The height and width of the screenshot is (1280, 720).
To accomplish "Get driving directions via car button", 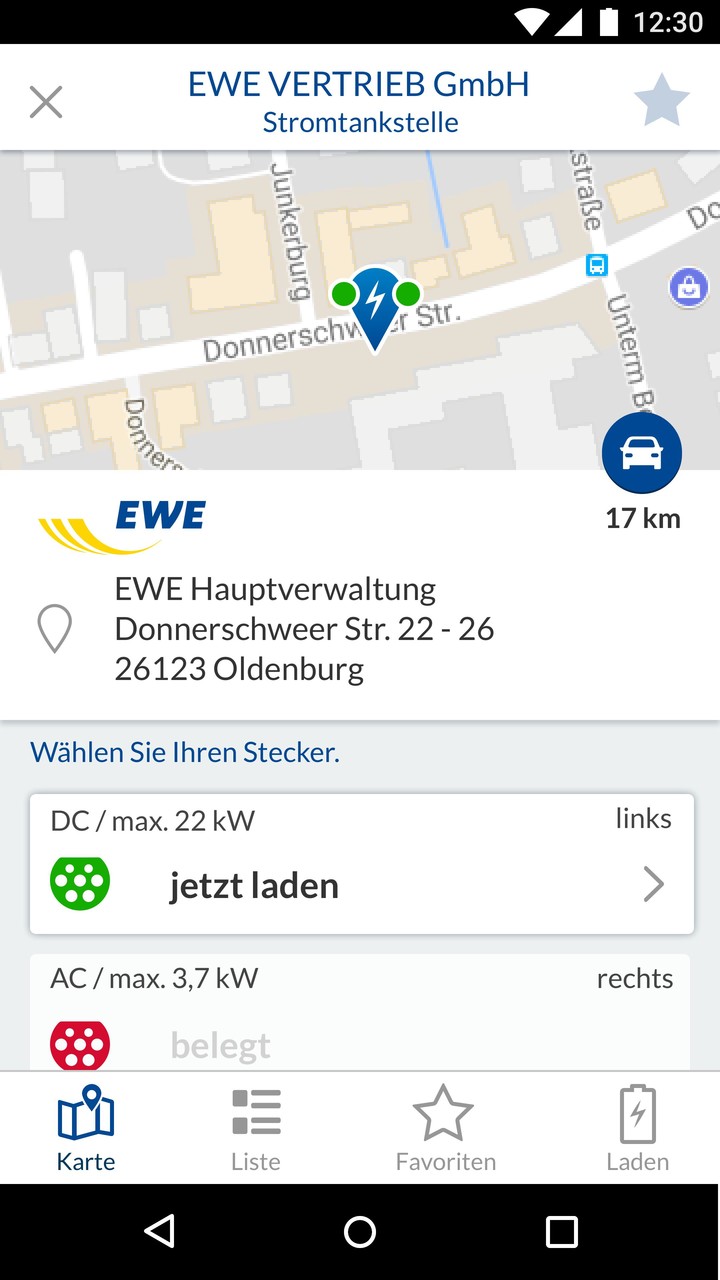I will (642, 454).
